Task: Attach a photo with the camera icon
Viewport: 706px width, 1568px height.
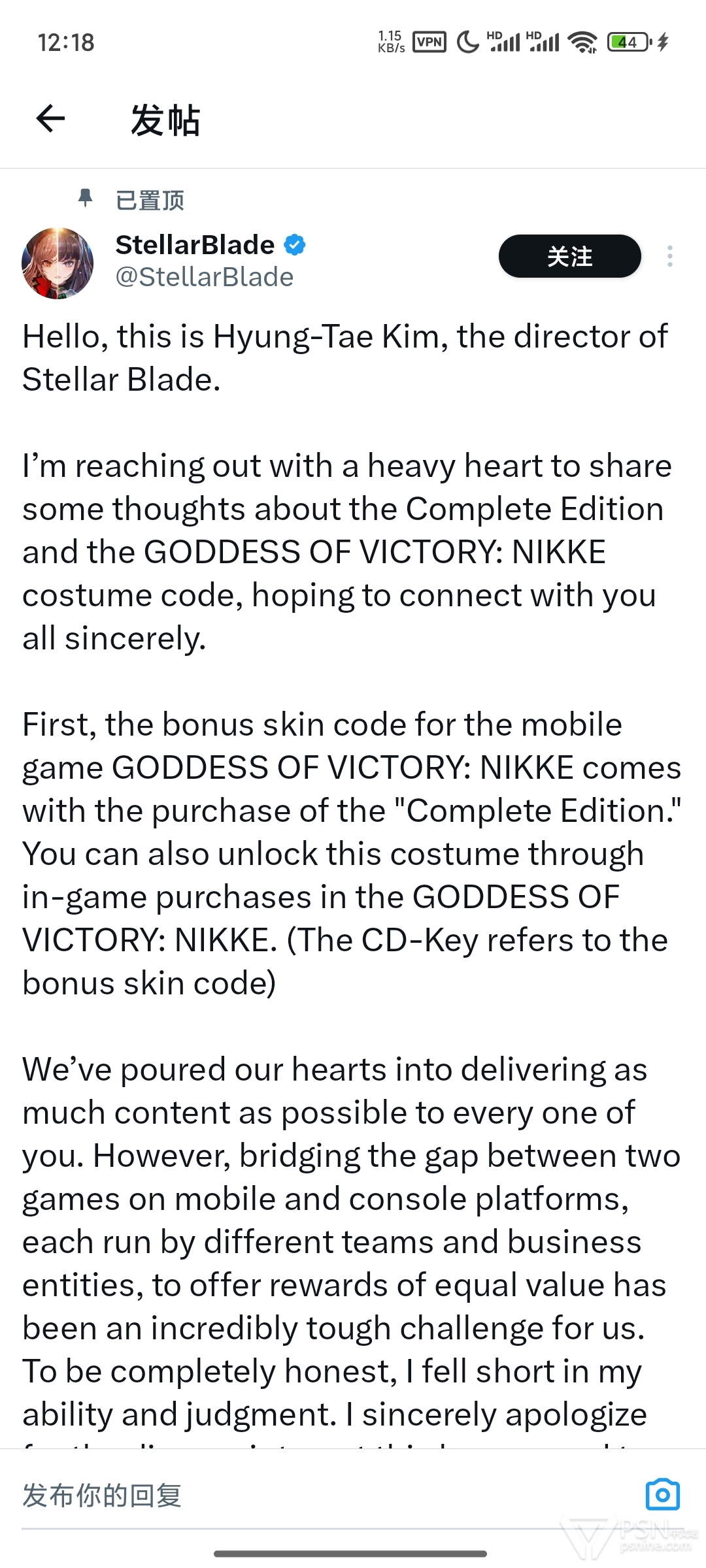Action: [662, 1495]
